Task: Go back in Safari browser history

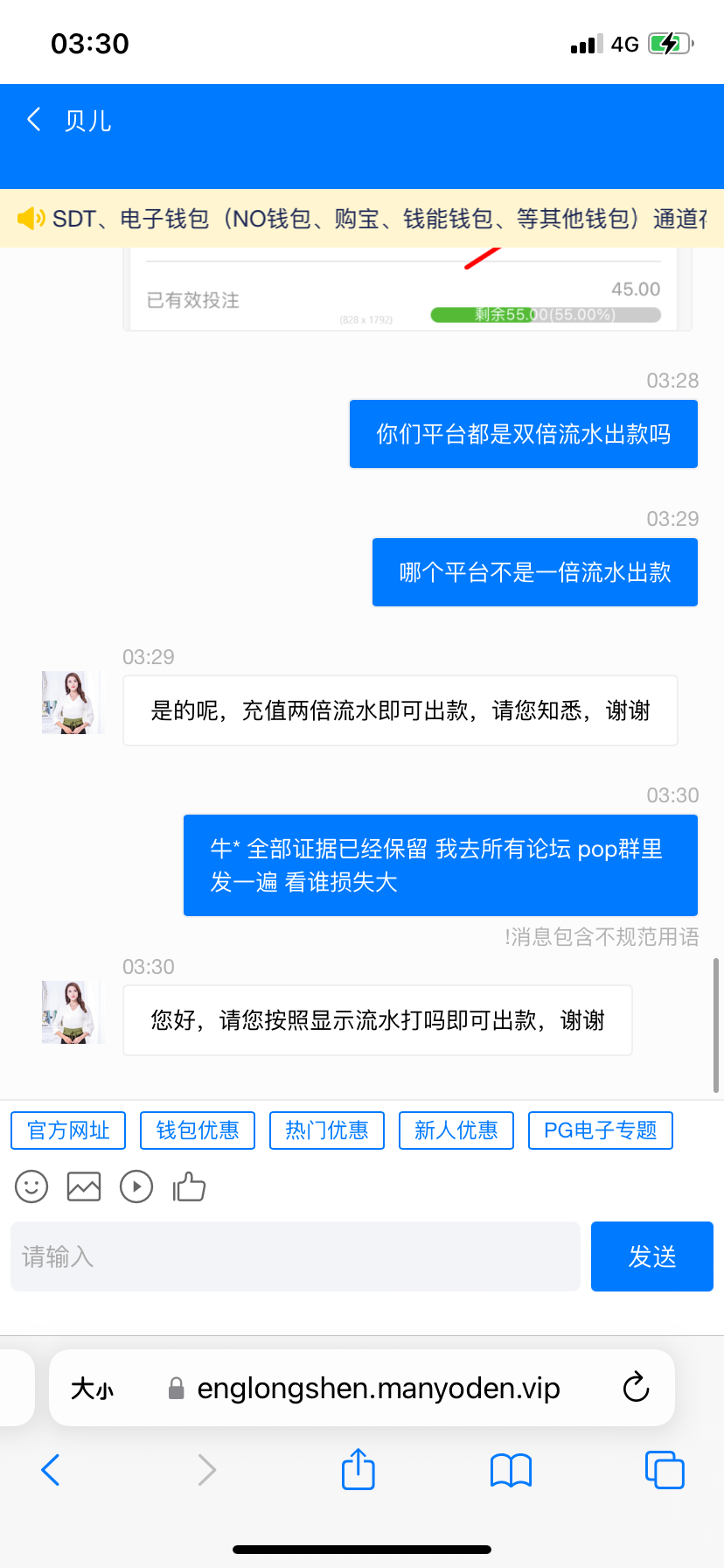Action: click(x=51, y=1470)
